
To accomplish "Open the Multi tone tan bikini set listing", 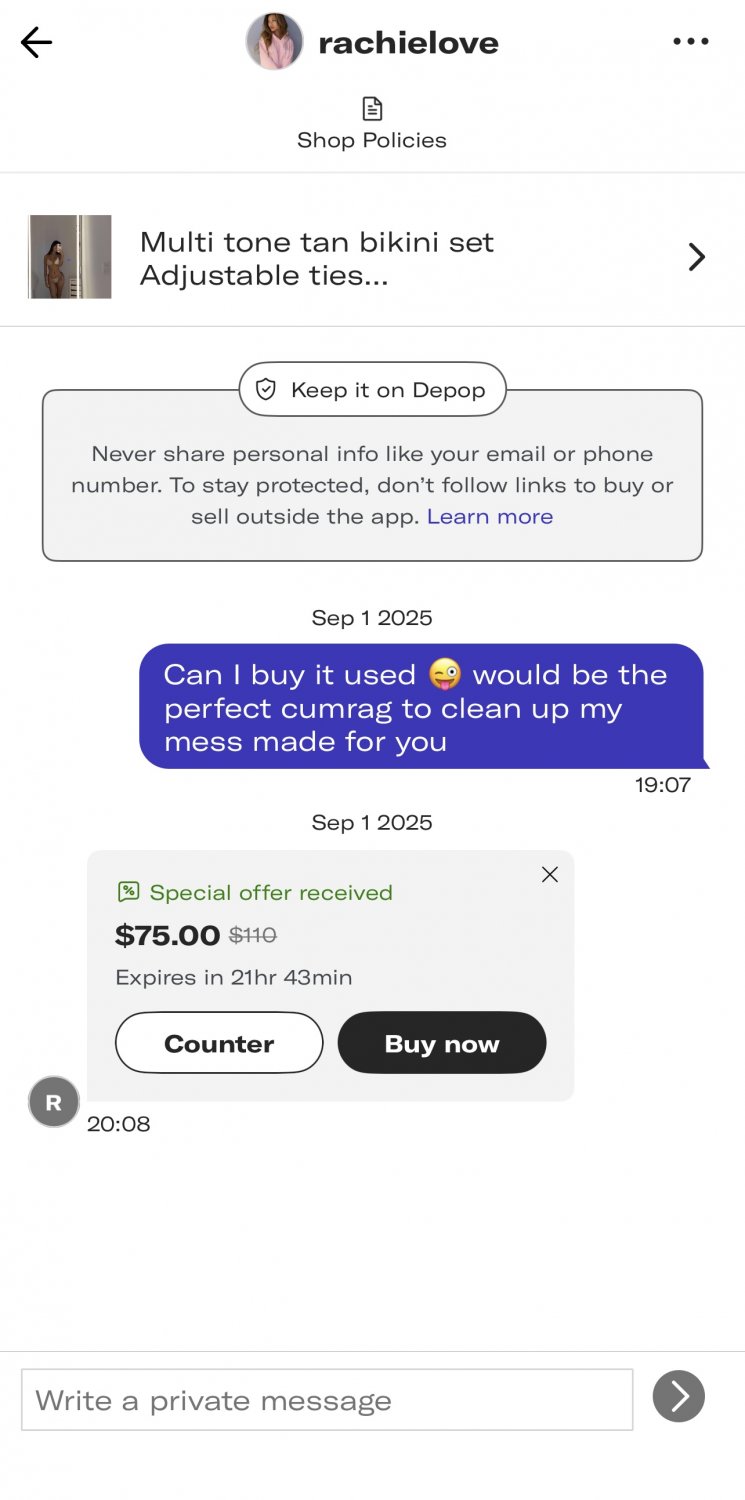I will click(372, 258).
